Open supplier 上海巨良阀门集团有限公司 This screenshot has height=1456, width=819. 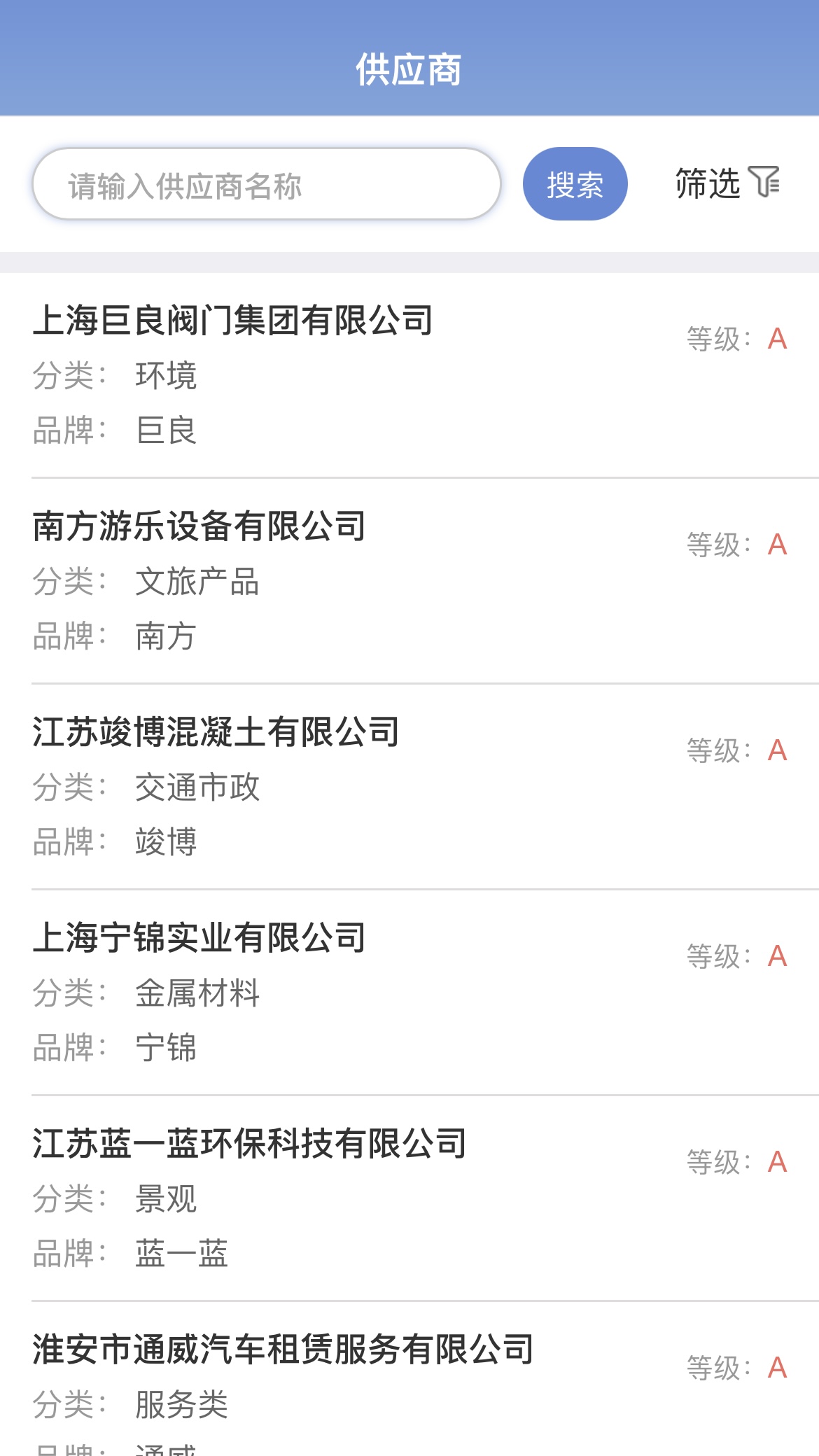[233, 321]
